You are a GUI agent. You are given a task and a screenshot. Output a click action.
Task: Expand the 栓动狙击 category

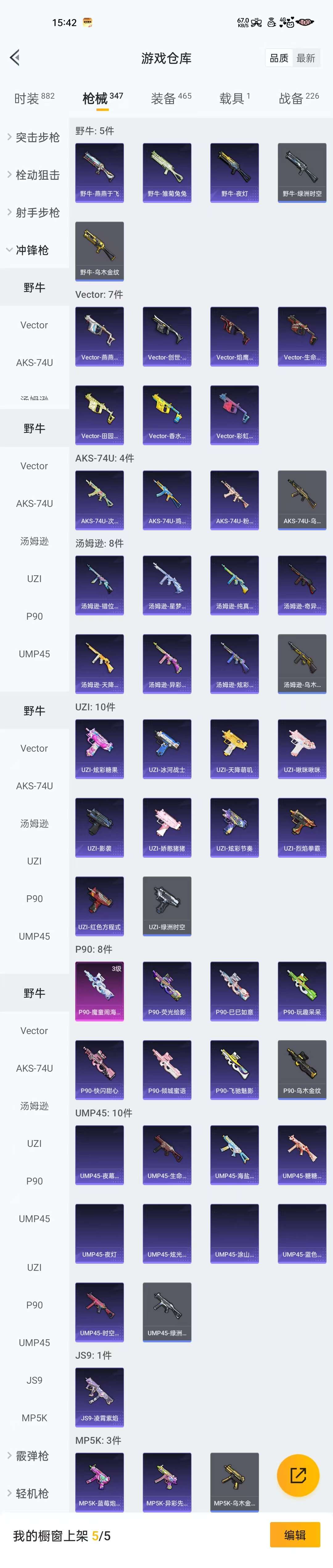click(x=34, y=175)
